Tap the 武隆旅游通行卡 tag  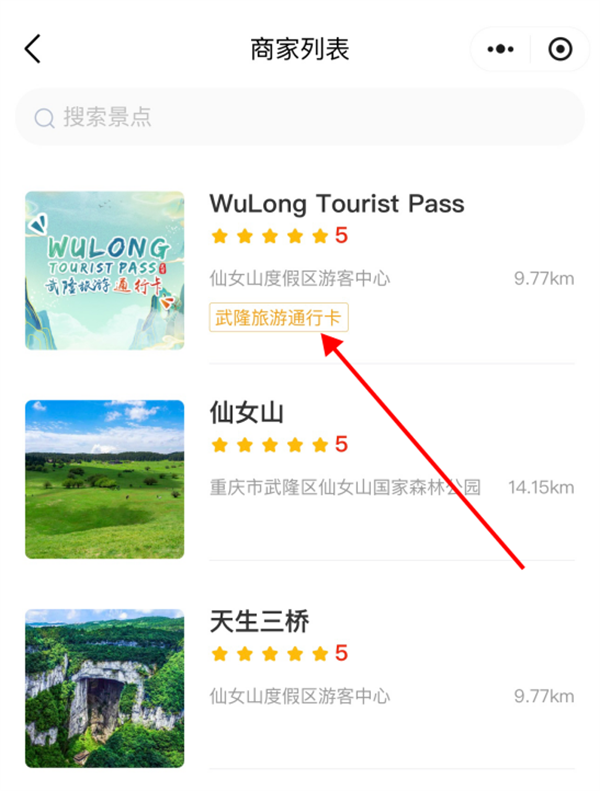tap(279, 319)
